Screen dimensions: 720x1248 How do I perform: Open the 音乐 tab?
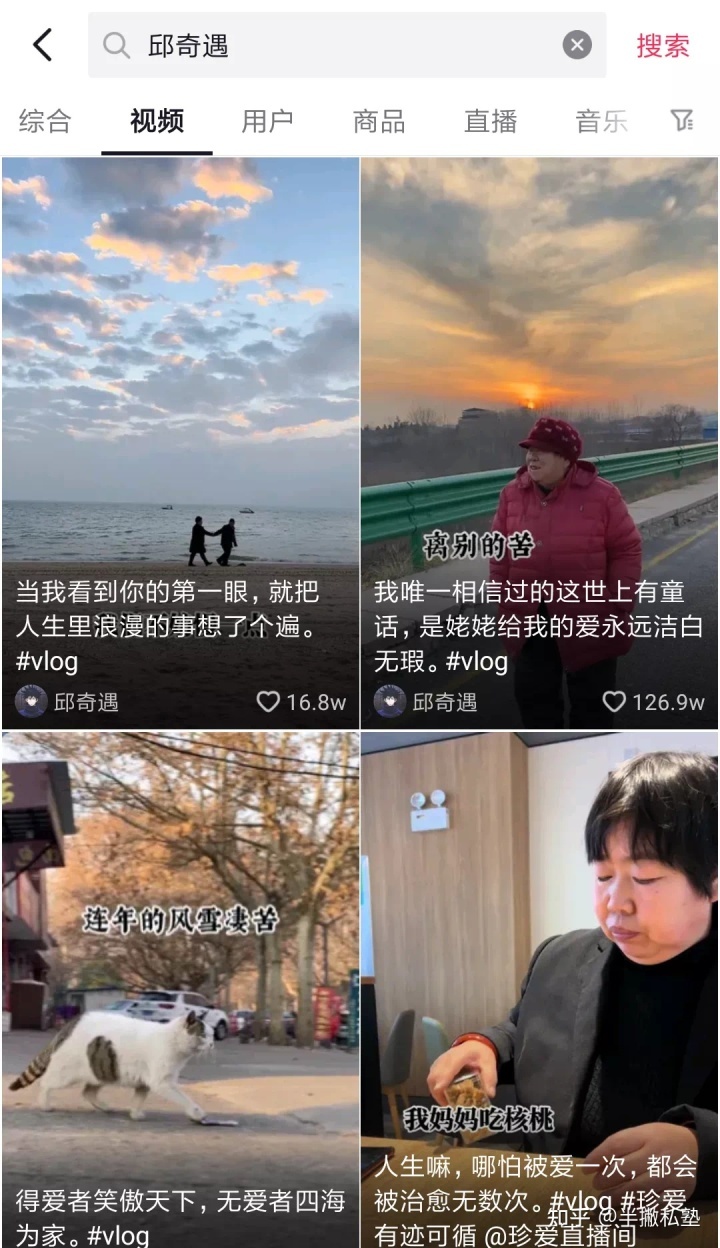tap(601, 121)
